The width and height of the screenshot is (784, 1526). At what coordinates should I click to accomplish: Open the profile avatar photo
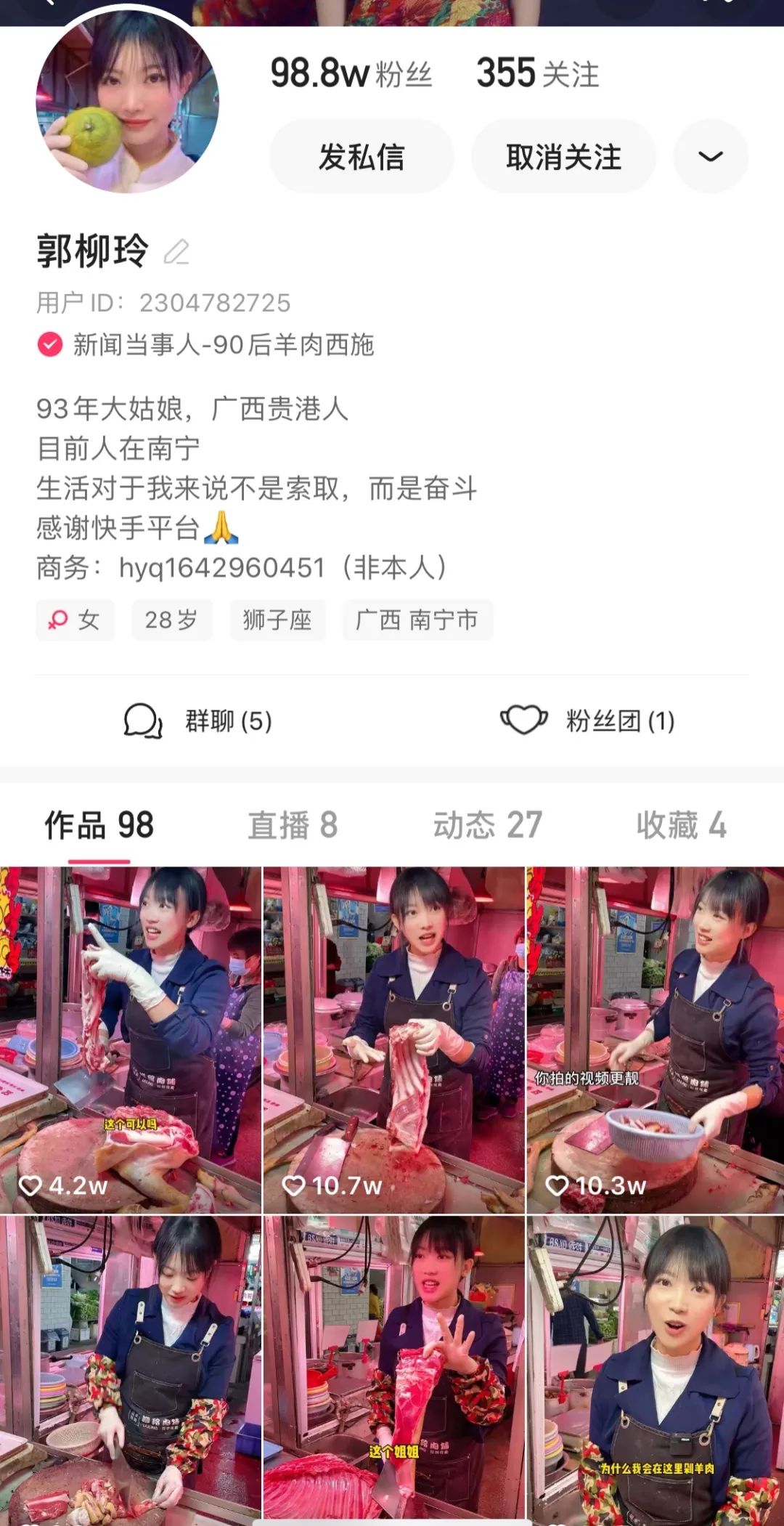tap(128, 102)
